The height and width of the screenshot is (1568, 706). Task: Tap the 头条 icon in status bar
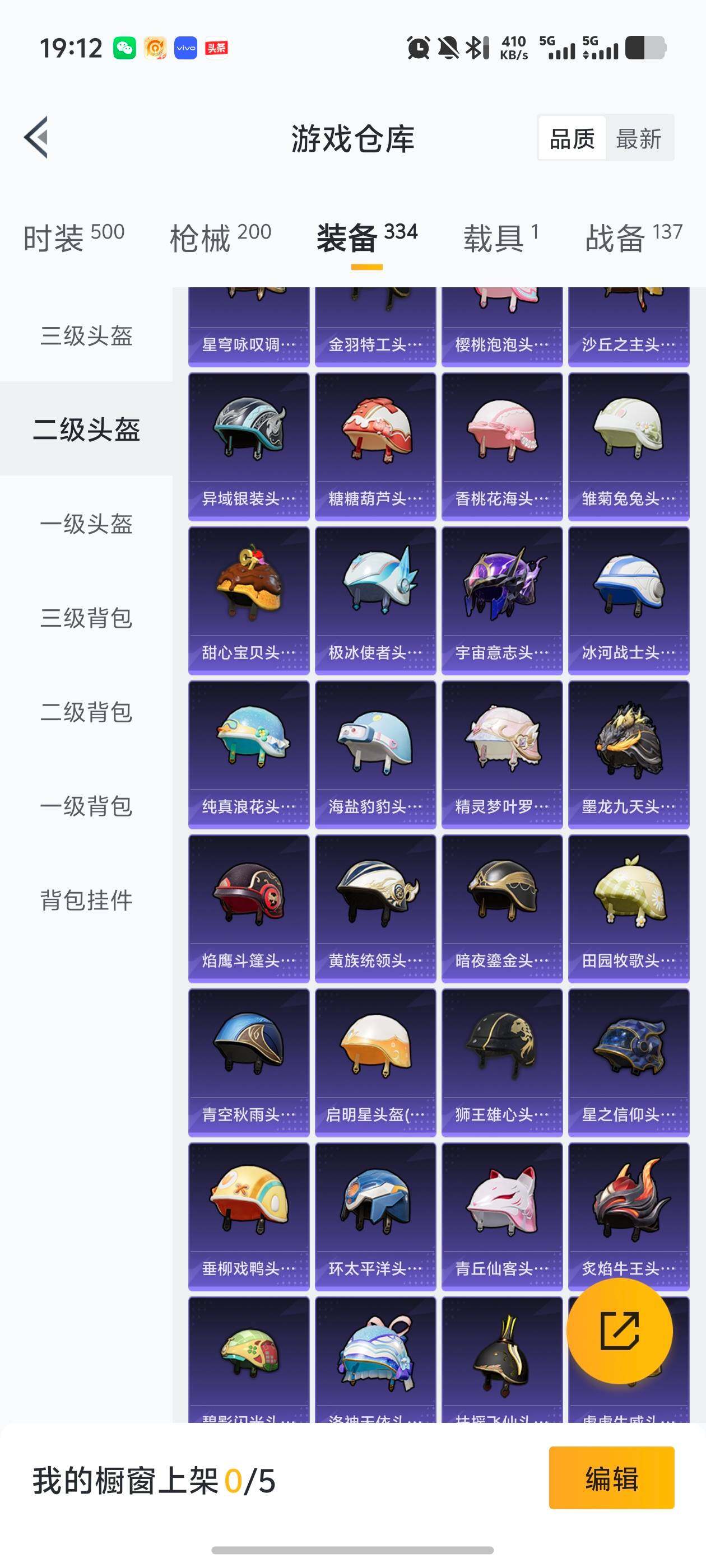click(x=216, y=47)
